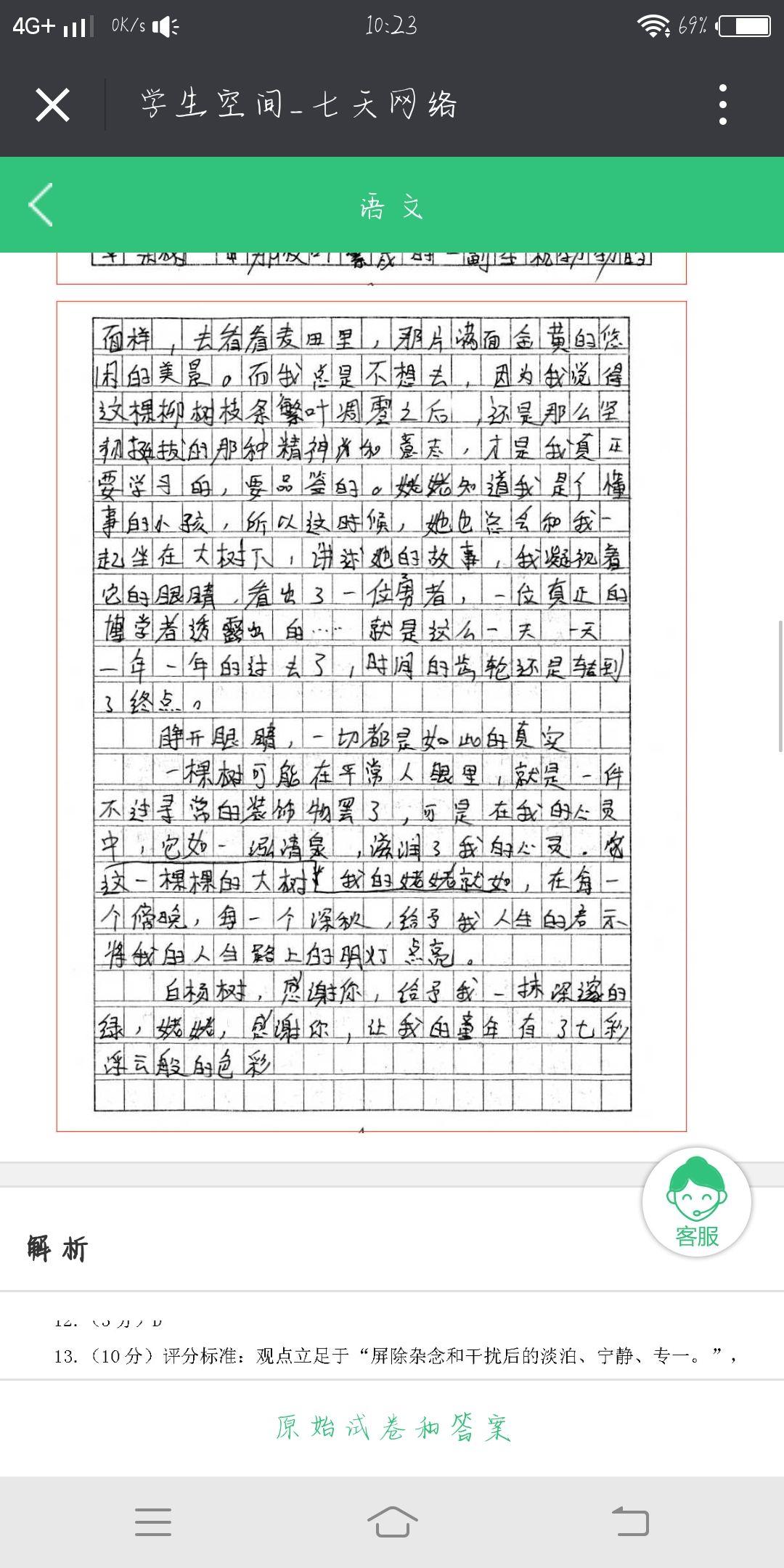Contact 客服 customer service
Image resolution: width=784 pixels, height=1568 pixels.
coord(696,1202)
